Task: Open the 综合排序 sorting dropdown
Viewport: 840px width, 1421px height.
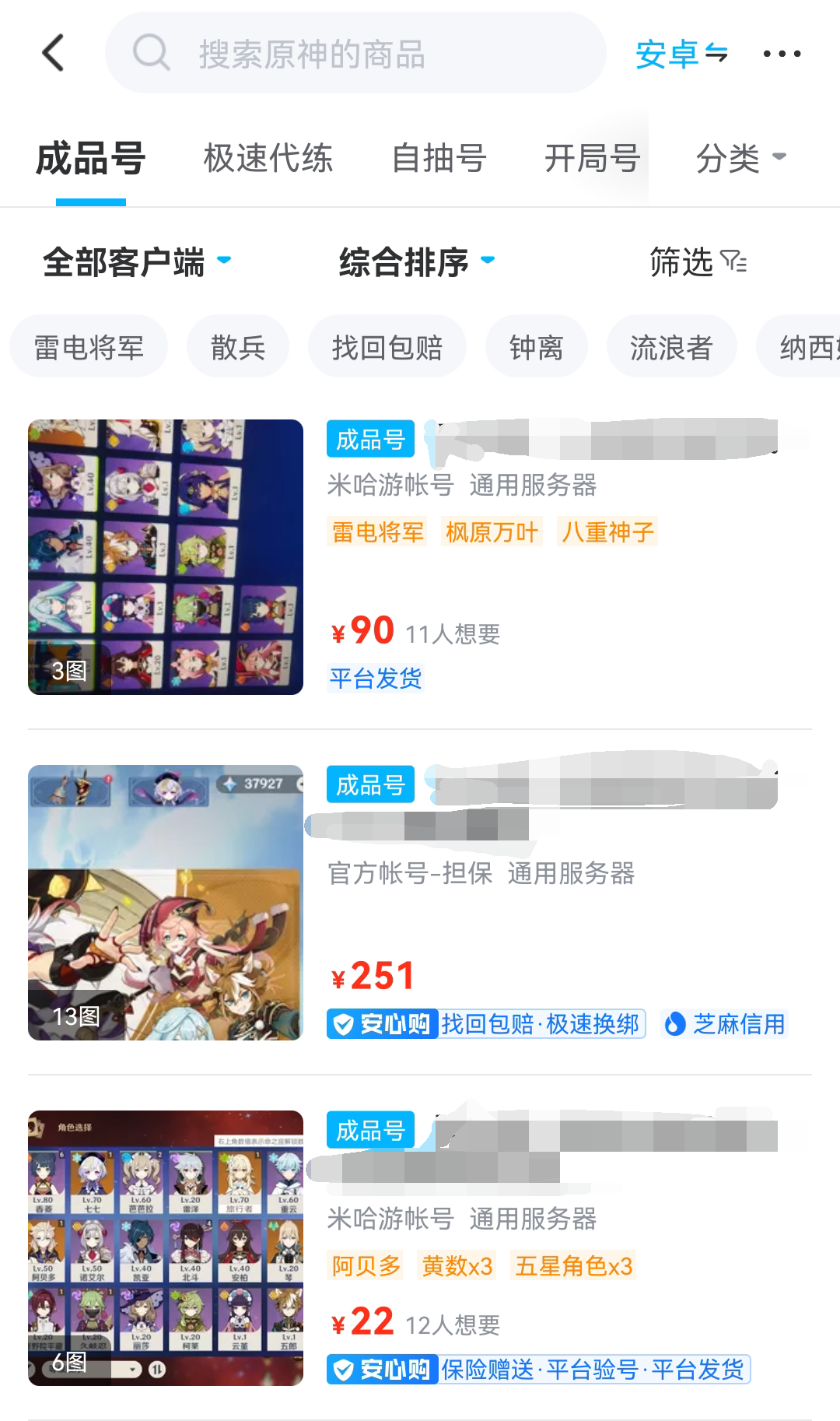Action: (x=416, y=261)
